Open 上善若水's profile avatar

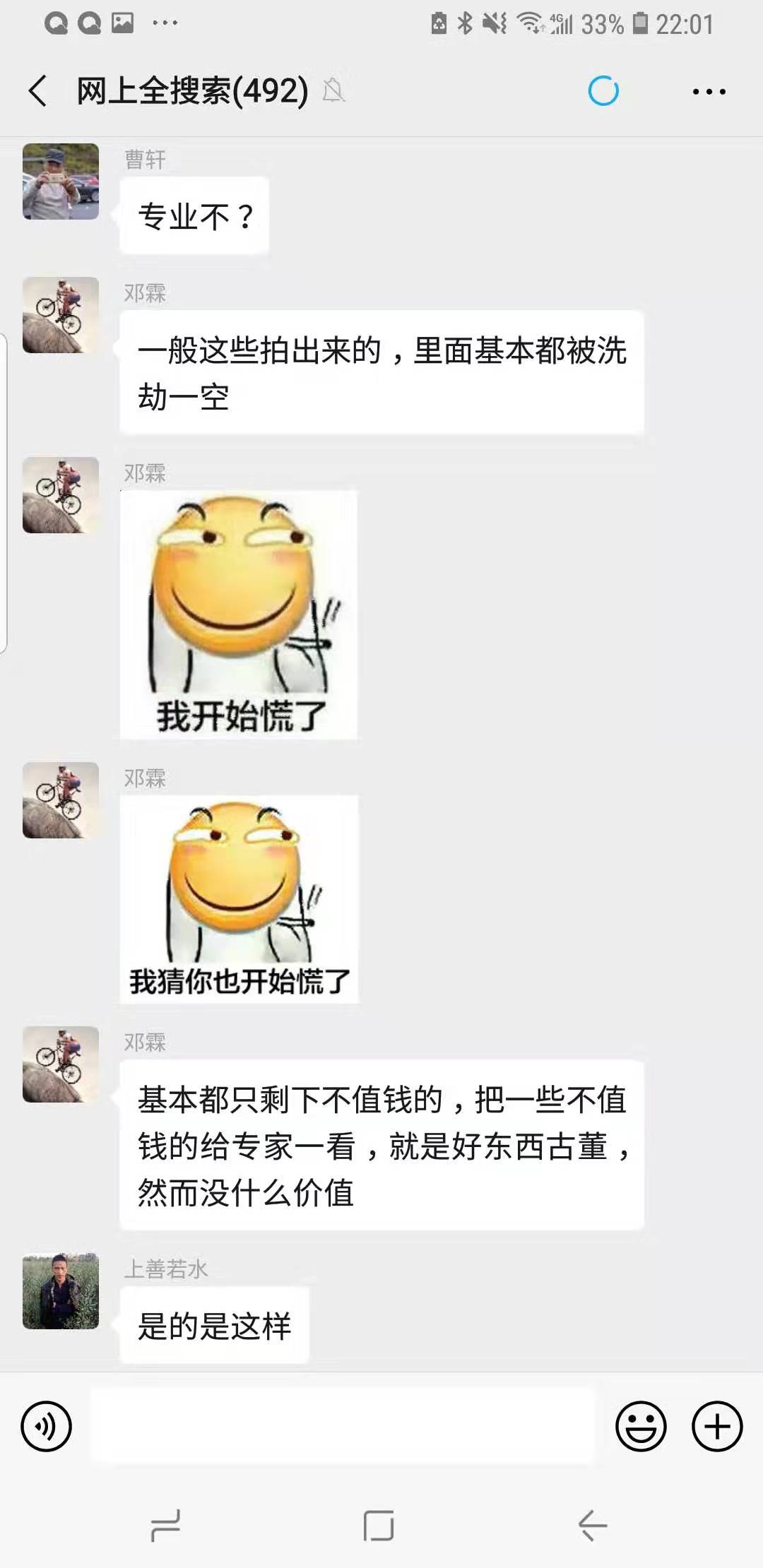click(61, 1291)
